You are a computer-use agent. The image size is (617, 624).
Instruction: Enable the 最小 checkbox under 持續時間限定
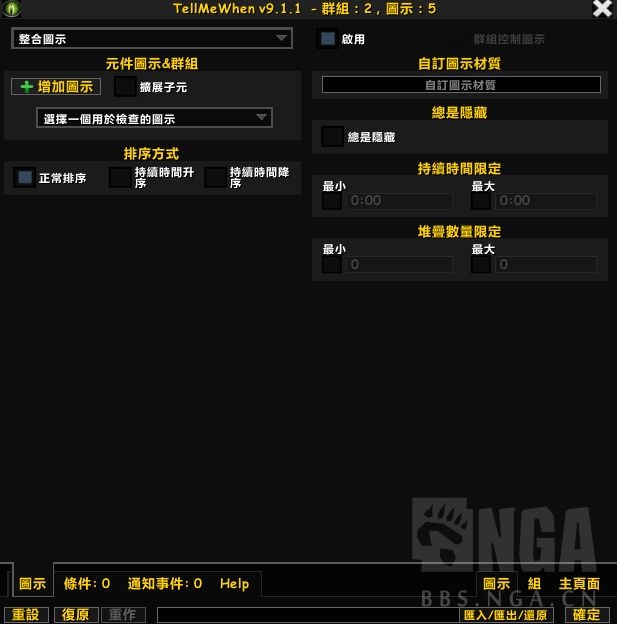pyautogui.click(x=332, y=201)
